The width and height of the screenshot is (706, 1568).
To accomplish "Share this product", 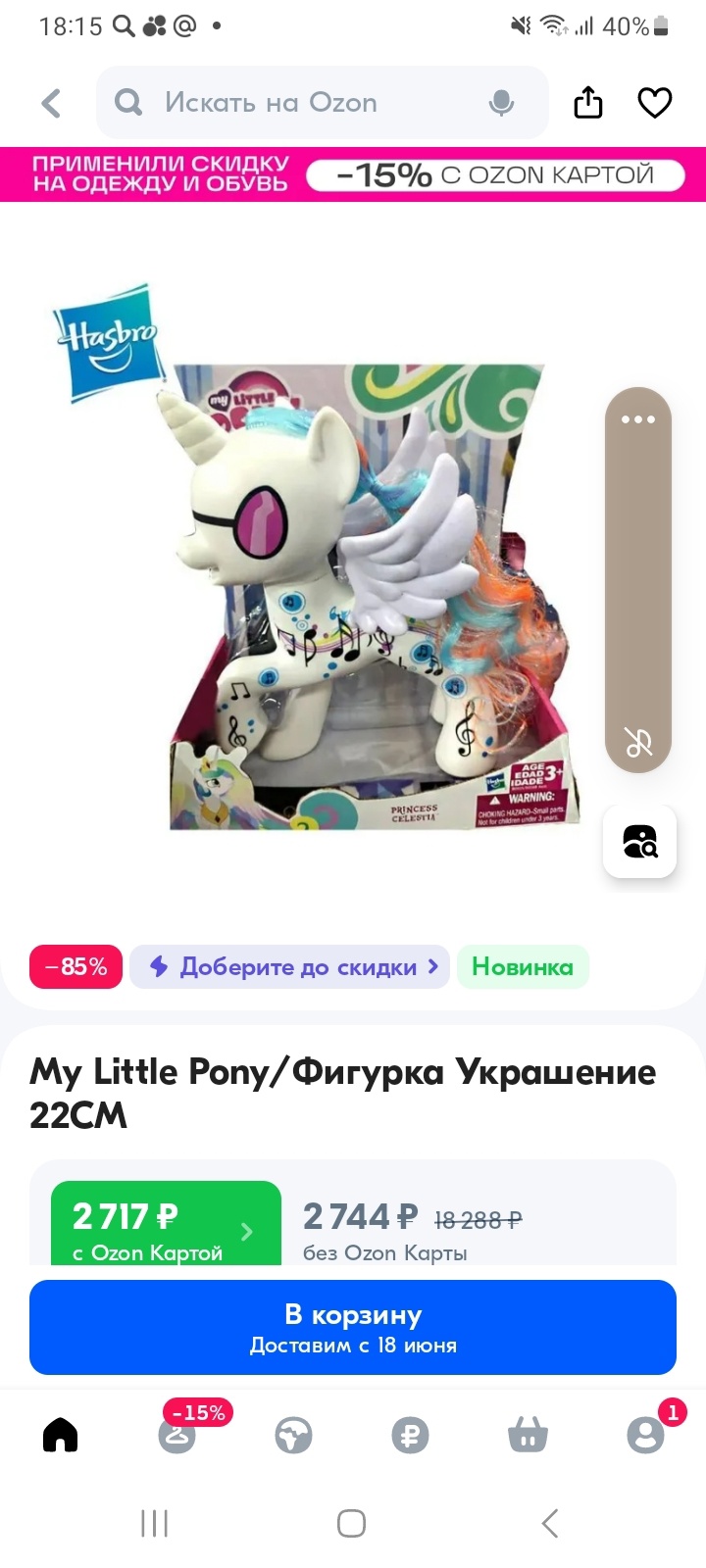I will click(x=588, y=103).
